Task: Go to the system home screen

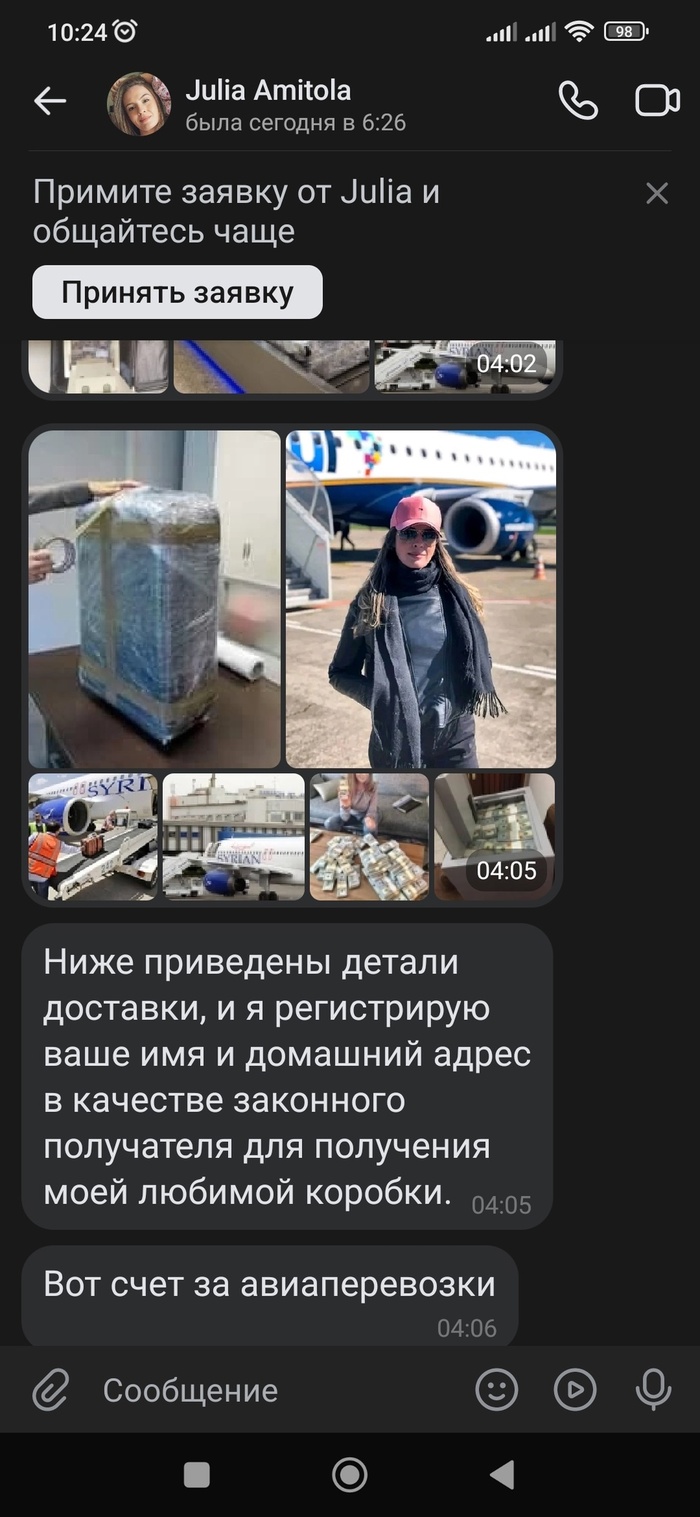Action: coord(349,1475)
